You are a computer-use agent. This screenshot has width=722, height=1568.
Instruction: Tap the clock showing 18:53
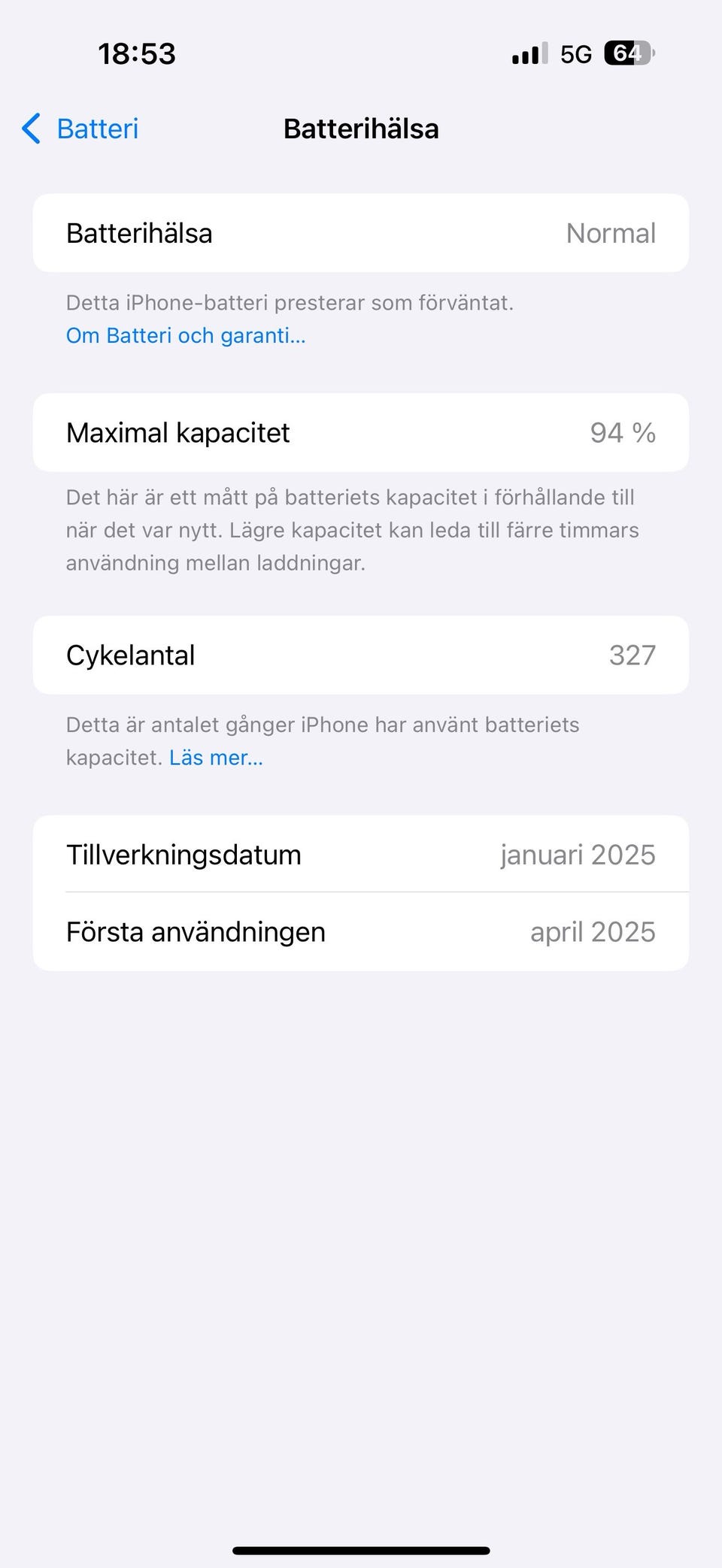136,53
